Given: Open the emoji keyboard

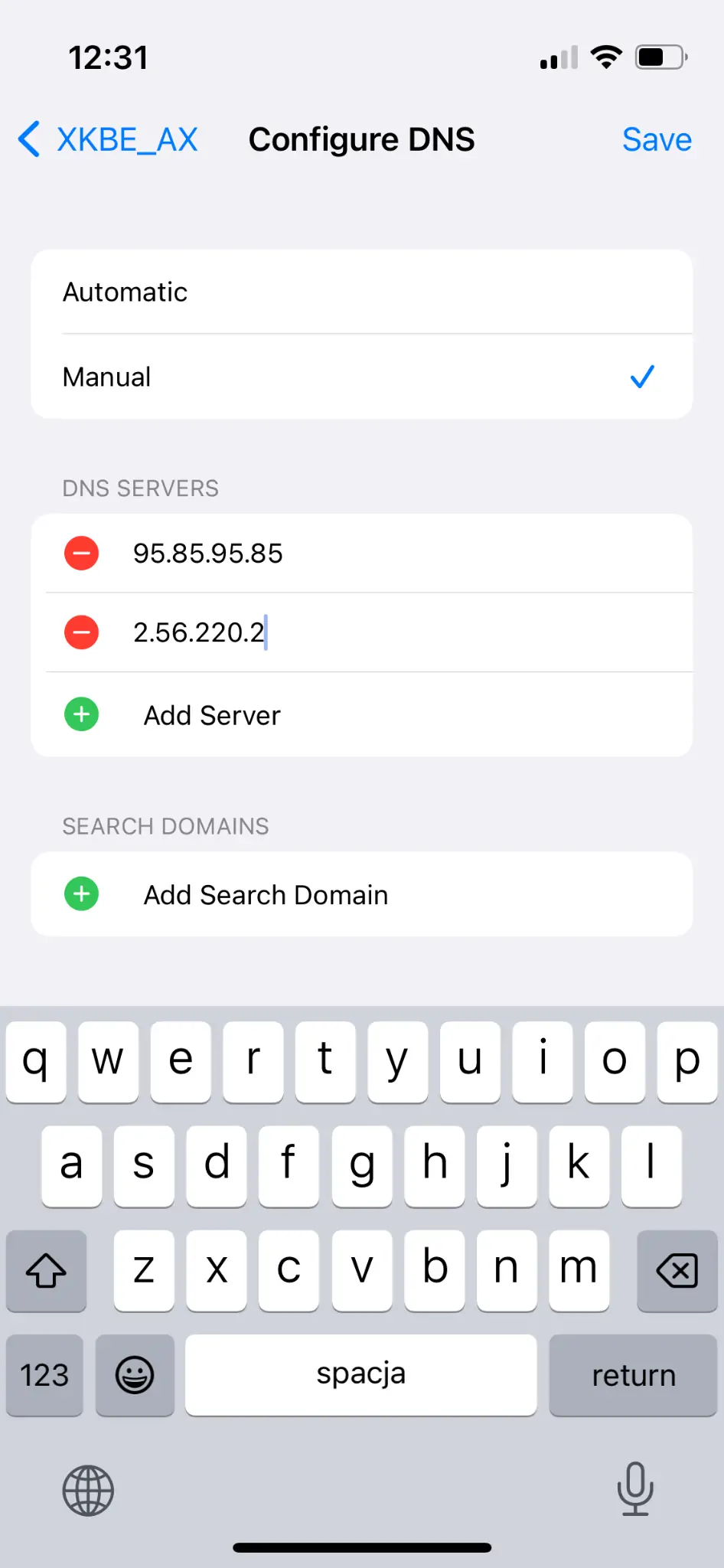Looking at the screenshot, I should click(135, 1375).
